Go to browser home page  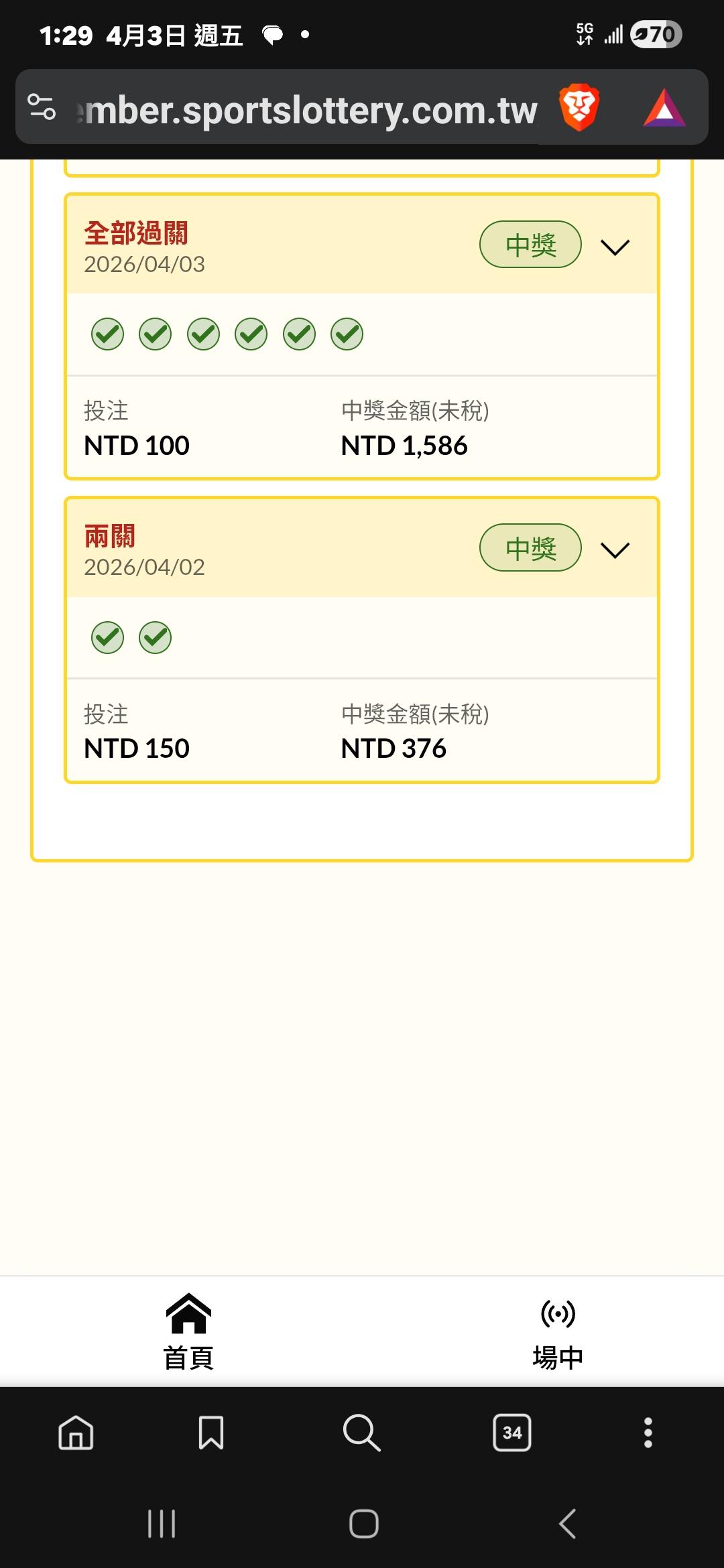[76, 1433]
